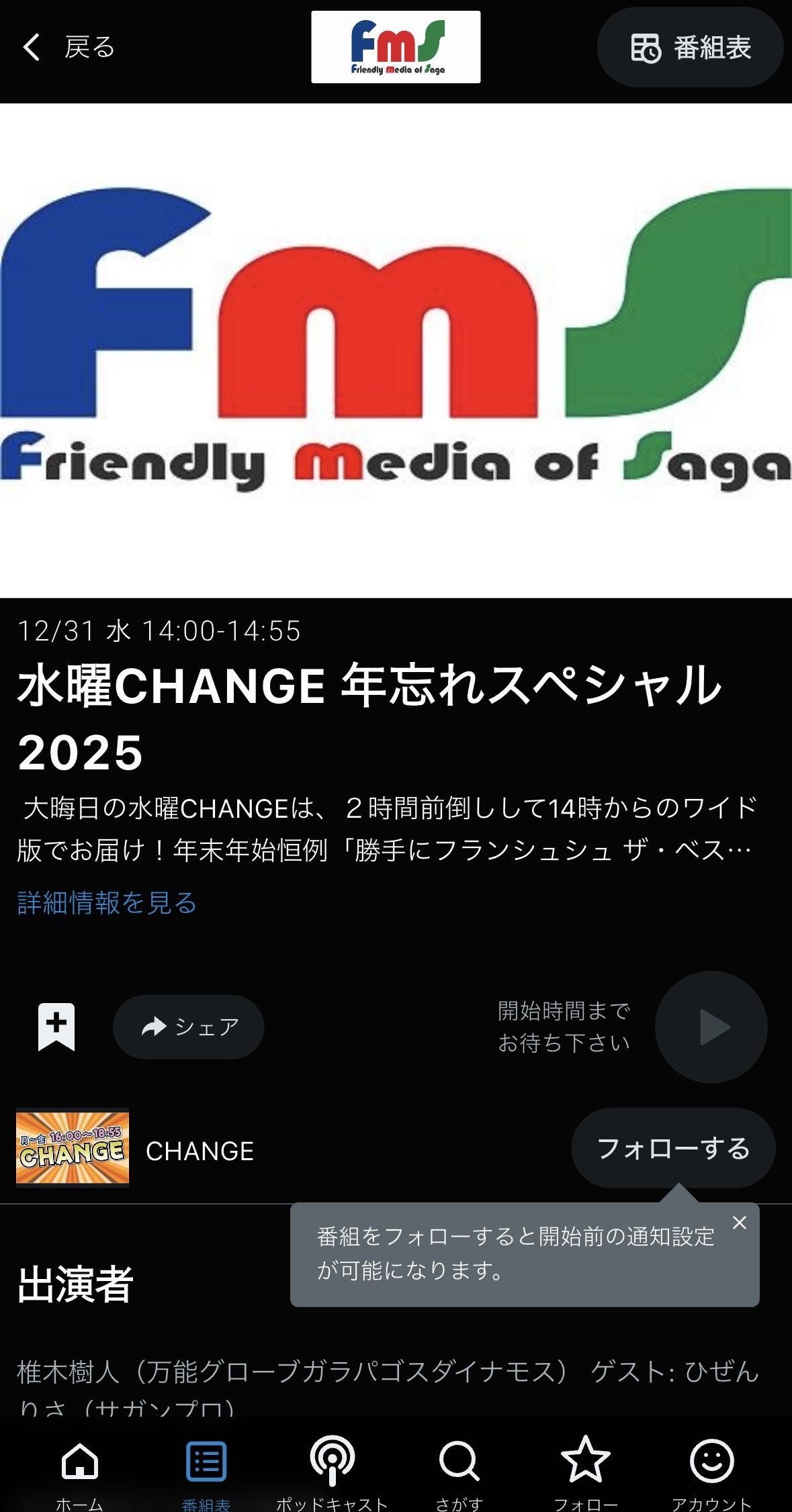The width and height of the screenshot is (792, 1512).
Task: Dismiss the follow notification tooltip
Action: 740,1223
